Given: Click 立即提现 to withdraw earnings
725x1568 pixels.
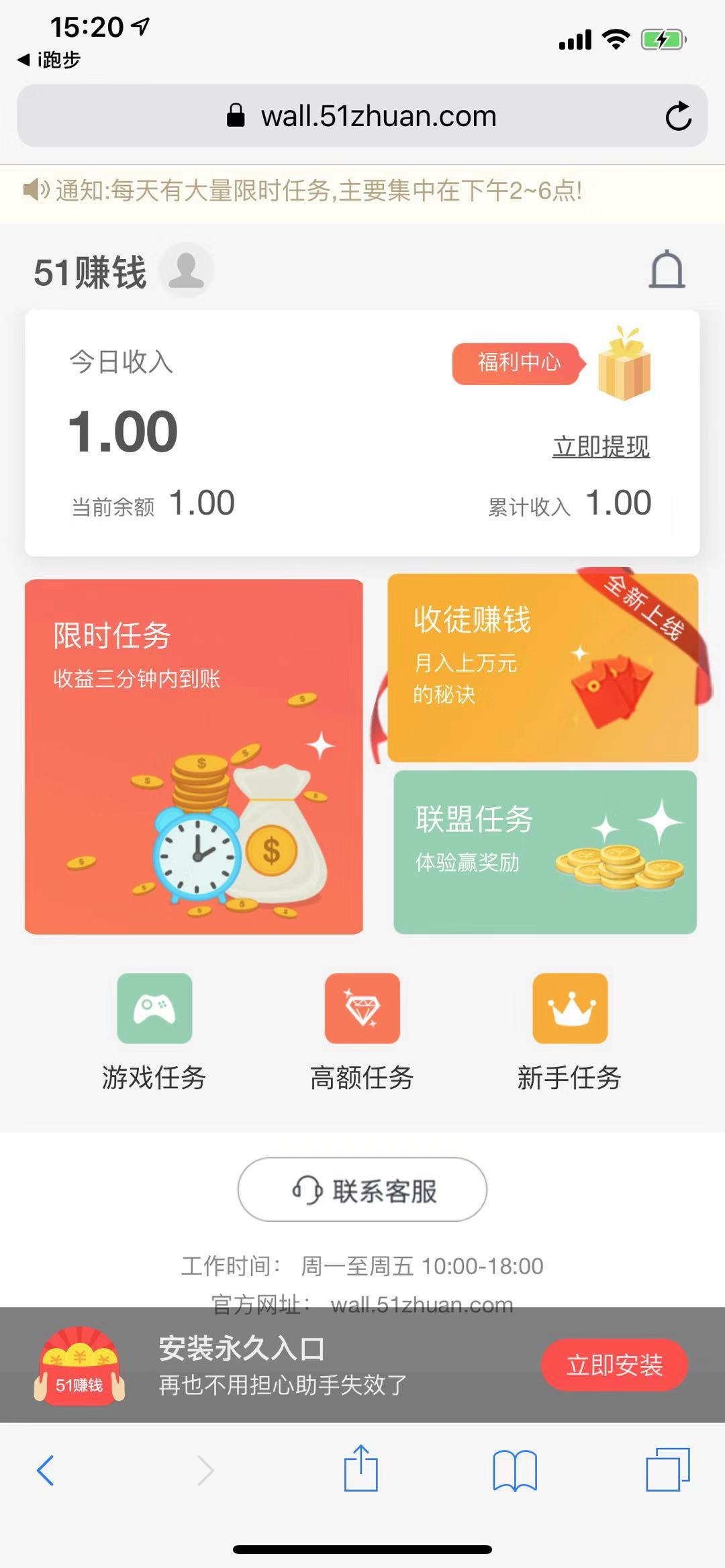Looking at the screenshot, I should click(601, 446).
